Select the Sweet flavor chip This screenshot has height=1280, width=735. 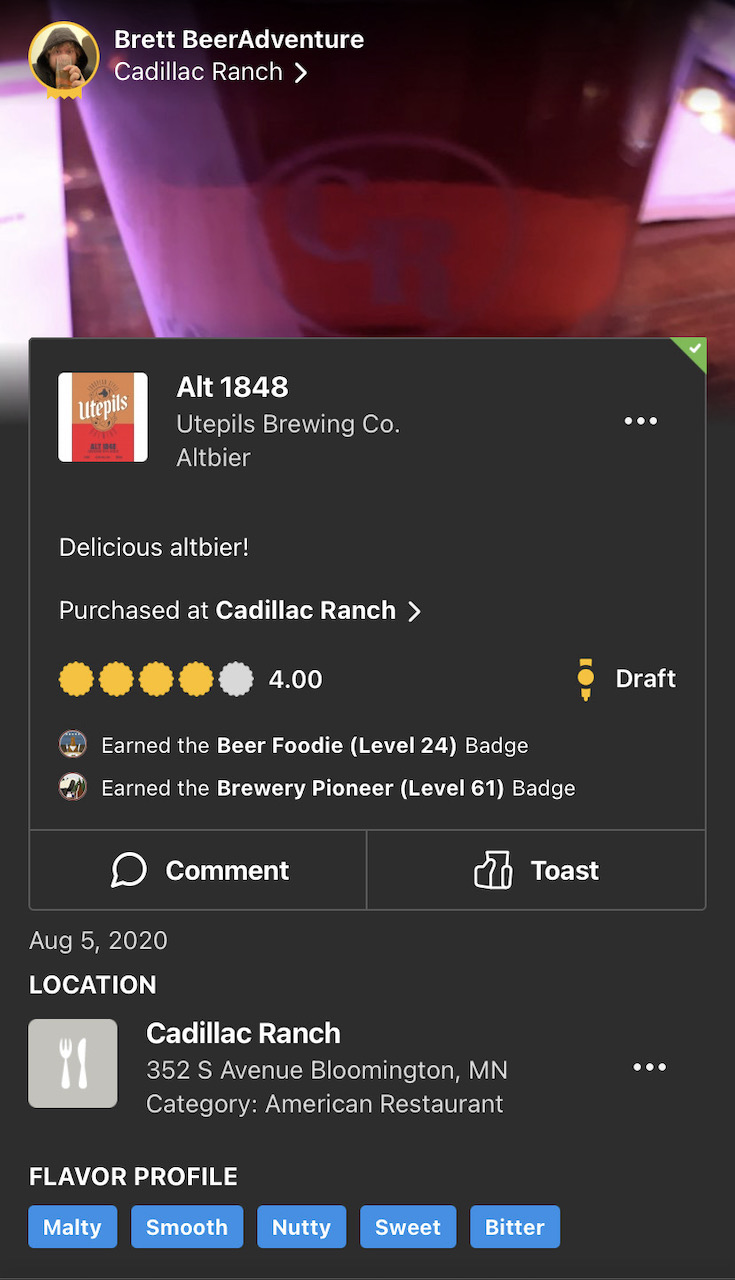[x=408, y=1227]
